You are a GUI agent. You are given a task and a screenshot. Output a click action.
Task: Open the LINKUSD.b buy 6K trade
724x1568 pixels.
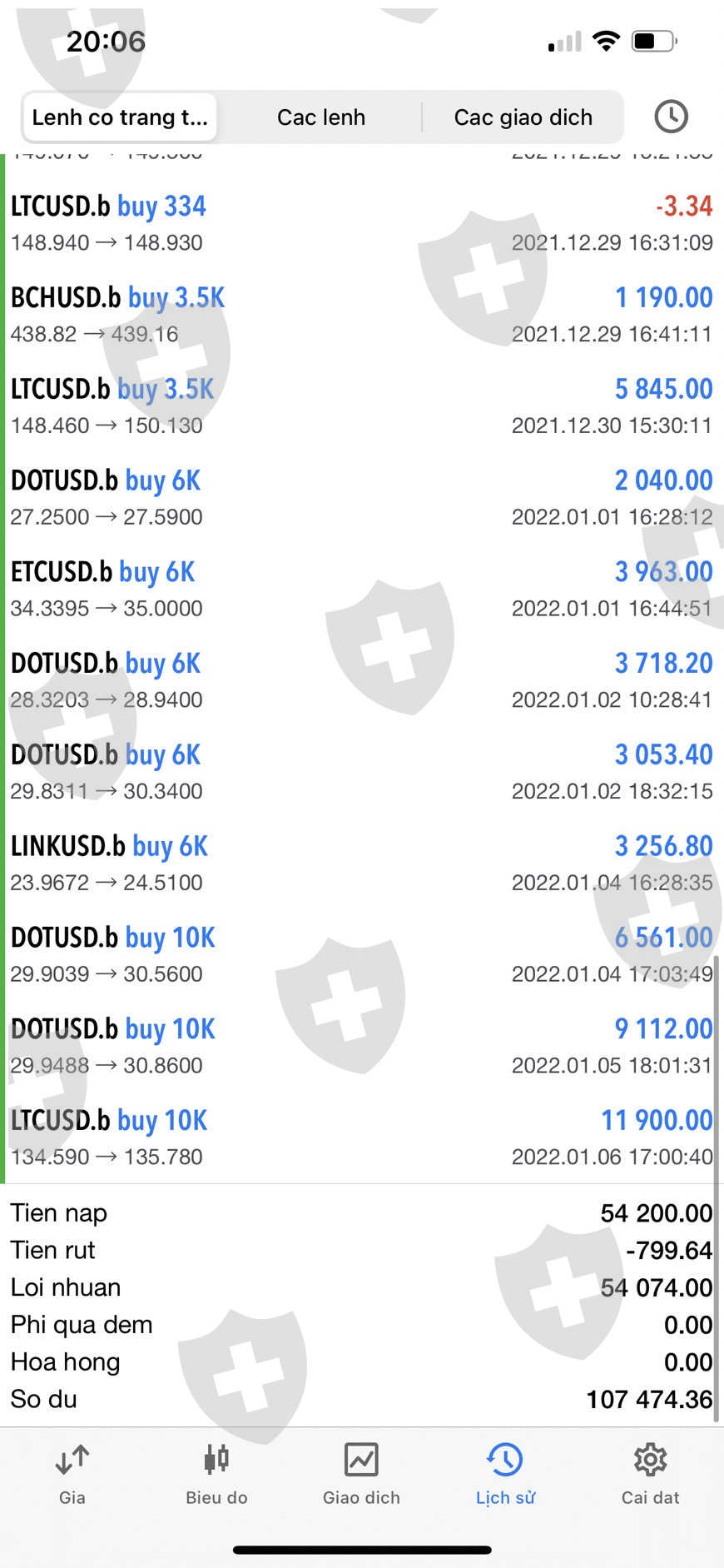pyautogui.click(x=361, y=863)
